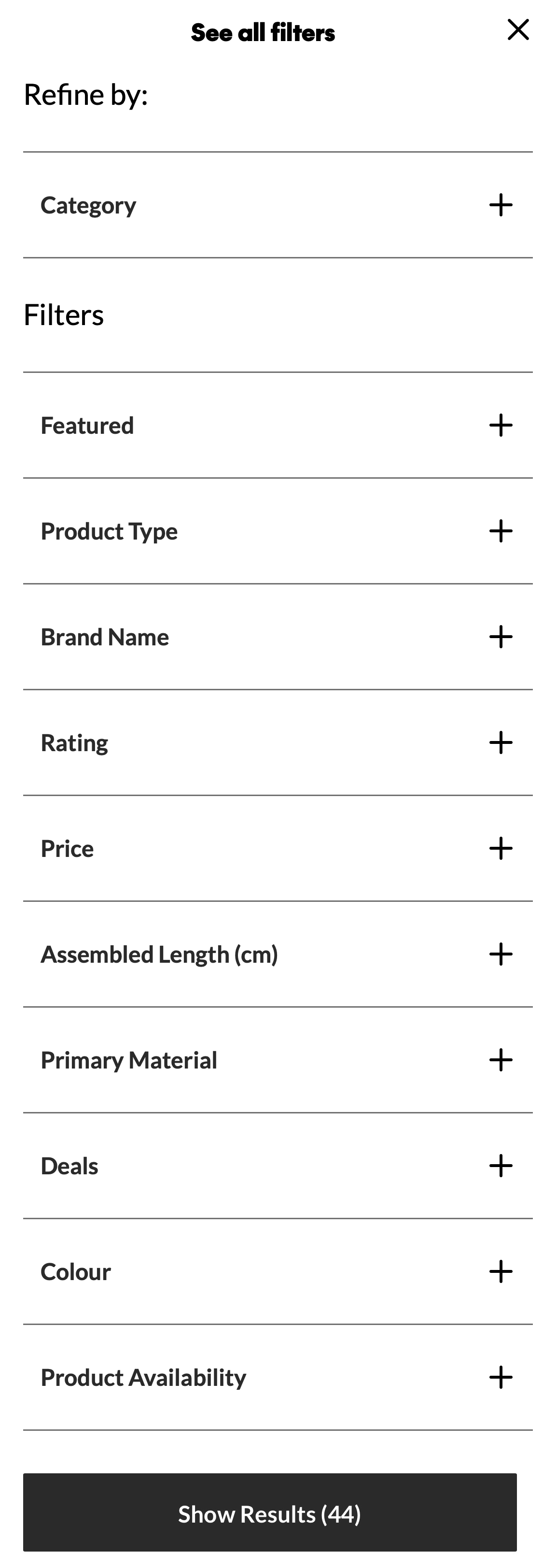Close the filters panel with the X icon
543x1568 pixels.
(x=517, y=30)
